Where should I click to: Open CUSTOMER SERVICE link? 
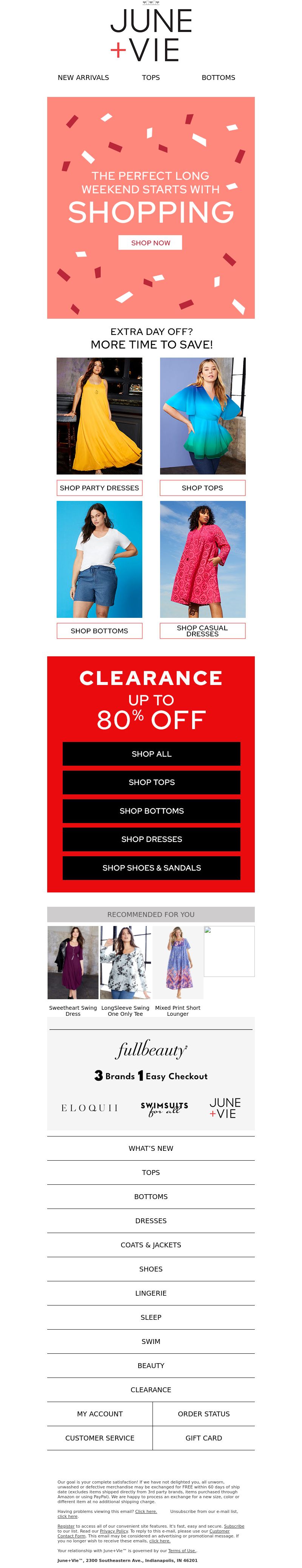click(100, 1438)
